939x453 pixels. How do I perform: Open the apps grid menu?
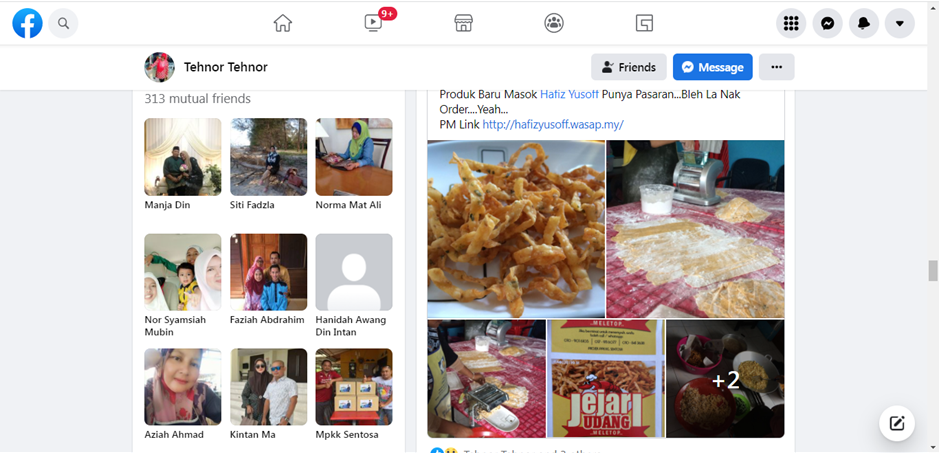[x=791, y=23]
